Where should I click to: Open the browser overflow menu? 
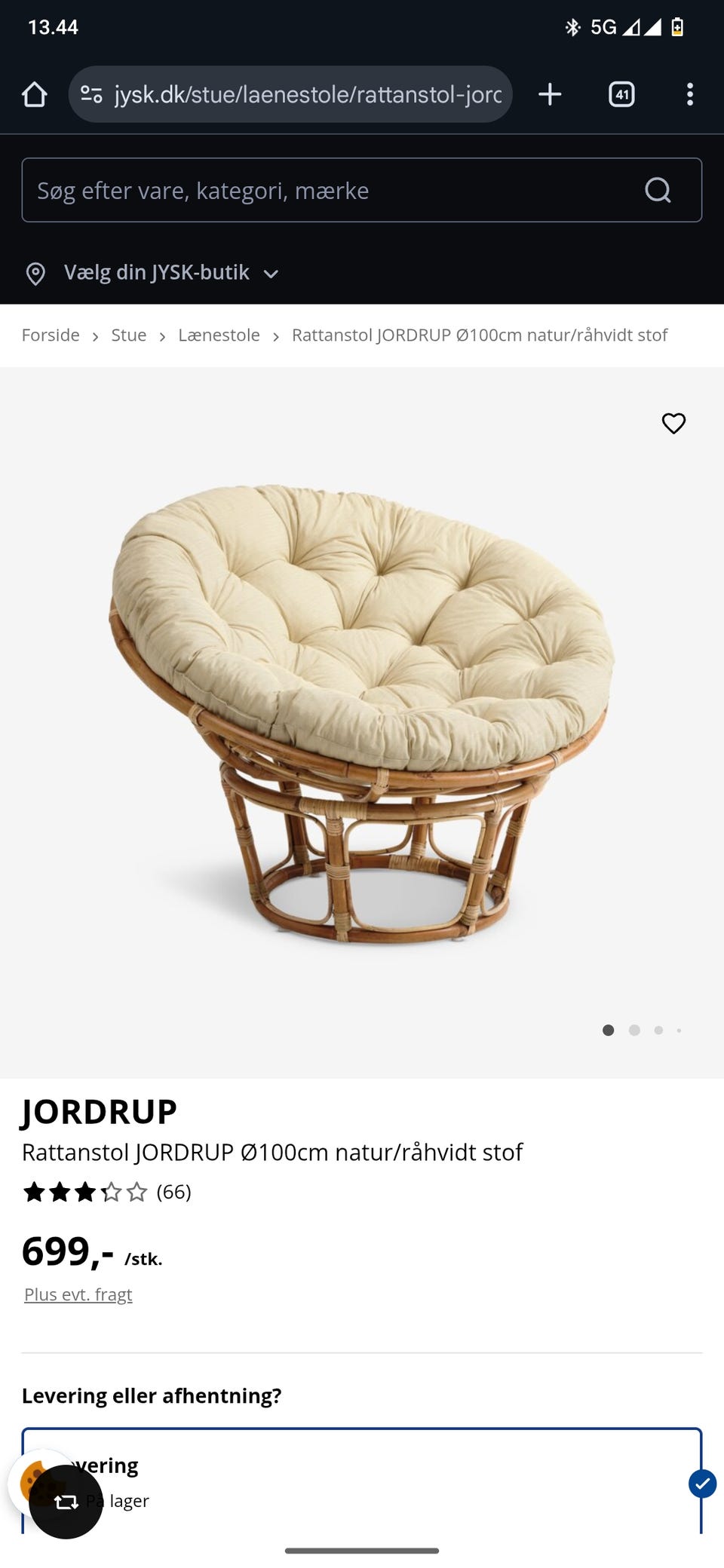click(689, 94)
